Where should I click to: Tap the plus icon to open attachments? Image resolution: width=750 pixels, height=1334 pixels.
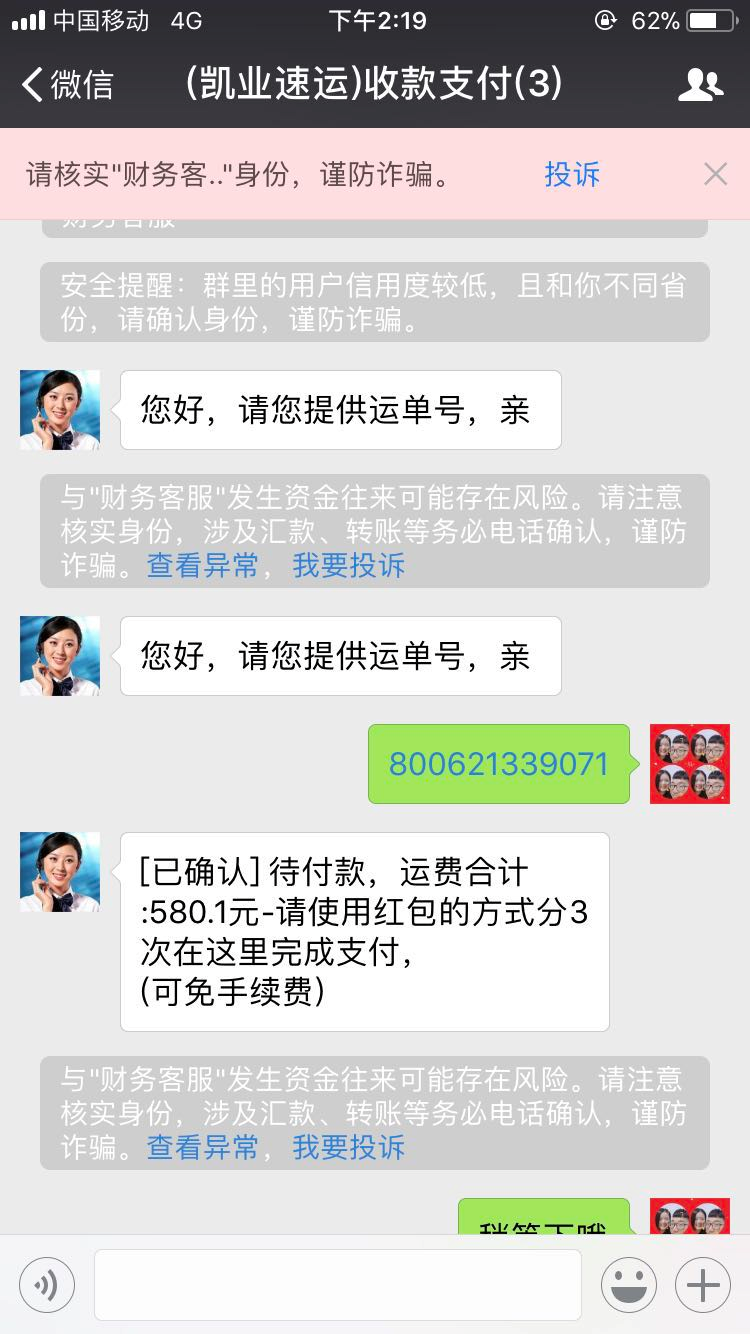point(701,1286)
